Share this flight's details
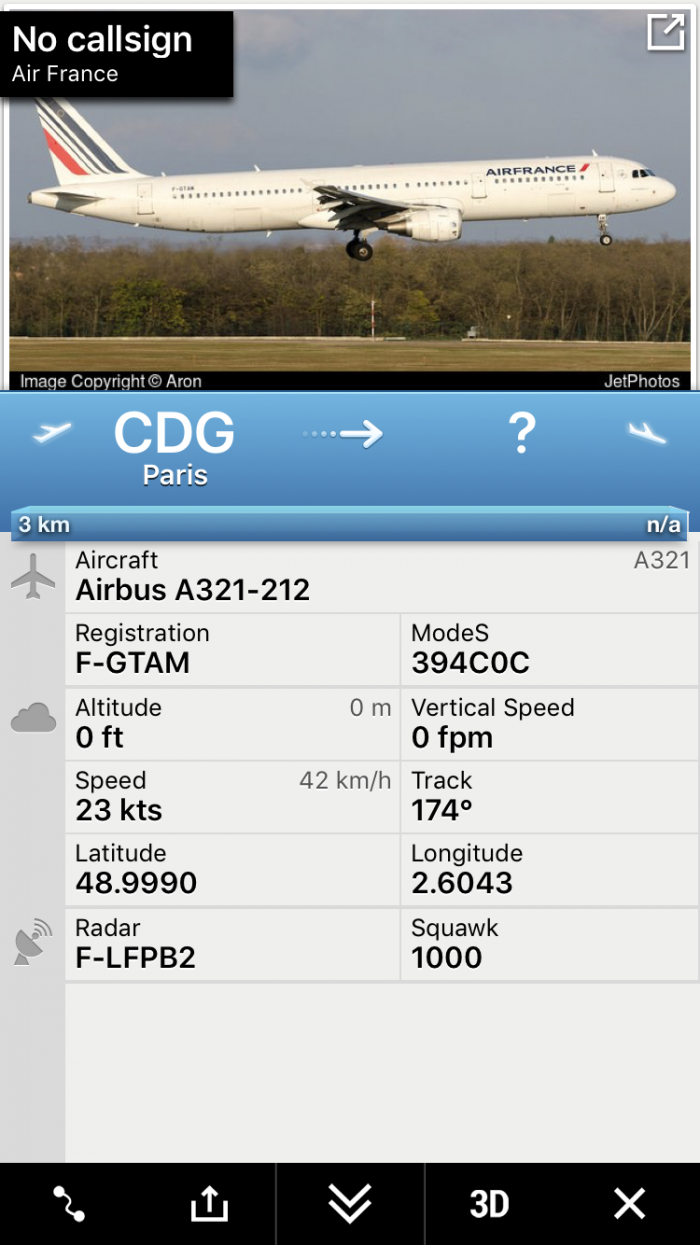The height and width of the screenshot is (1245, 700). coord(209,1204)
